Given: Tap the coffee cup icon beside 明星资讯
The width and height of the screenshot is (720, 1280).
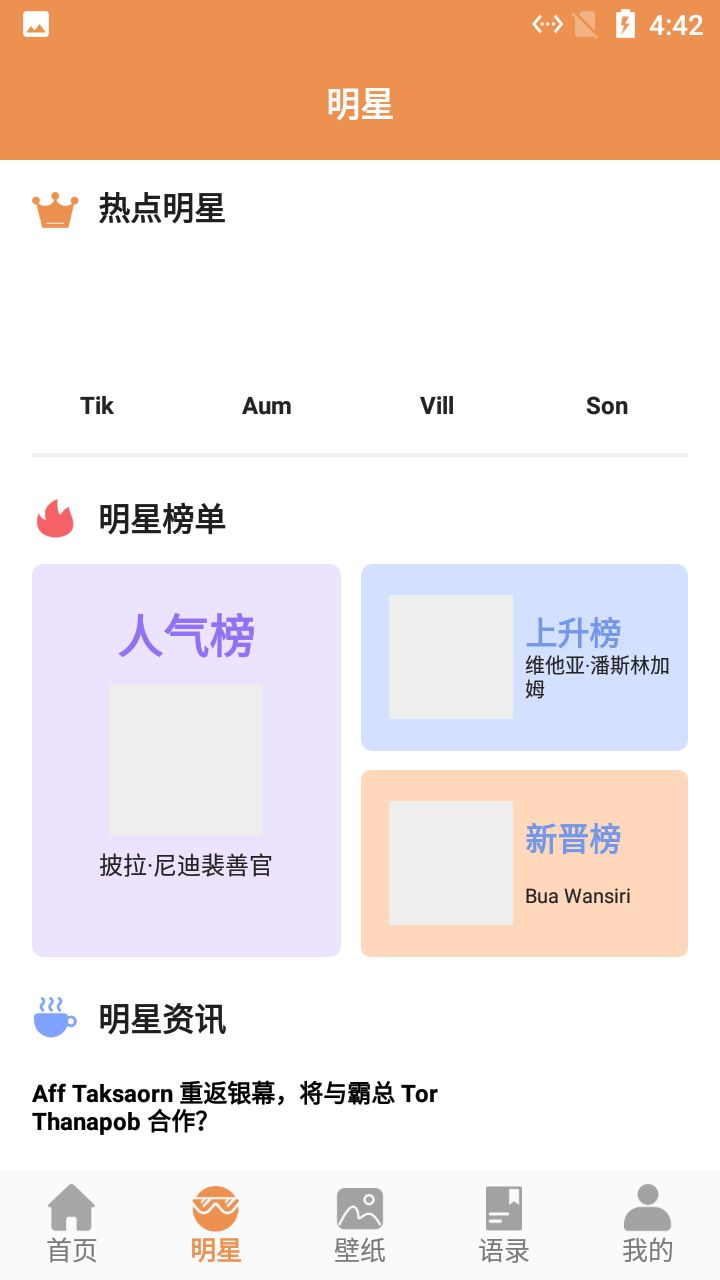Looking at the screenshot, I should [55, 1019].
